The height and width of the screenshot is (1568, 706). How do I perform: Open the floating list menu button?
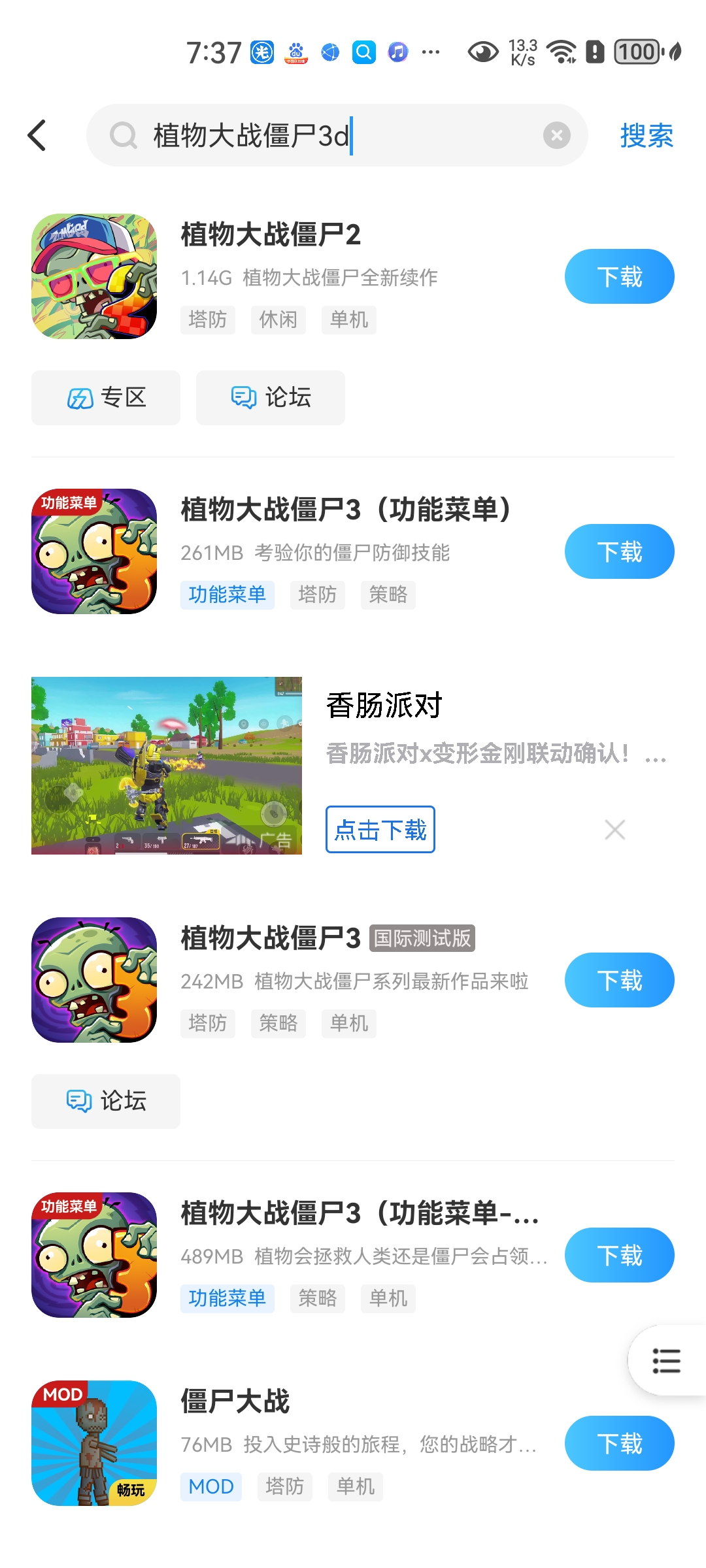pos(666,1361)
